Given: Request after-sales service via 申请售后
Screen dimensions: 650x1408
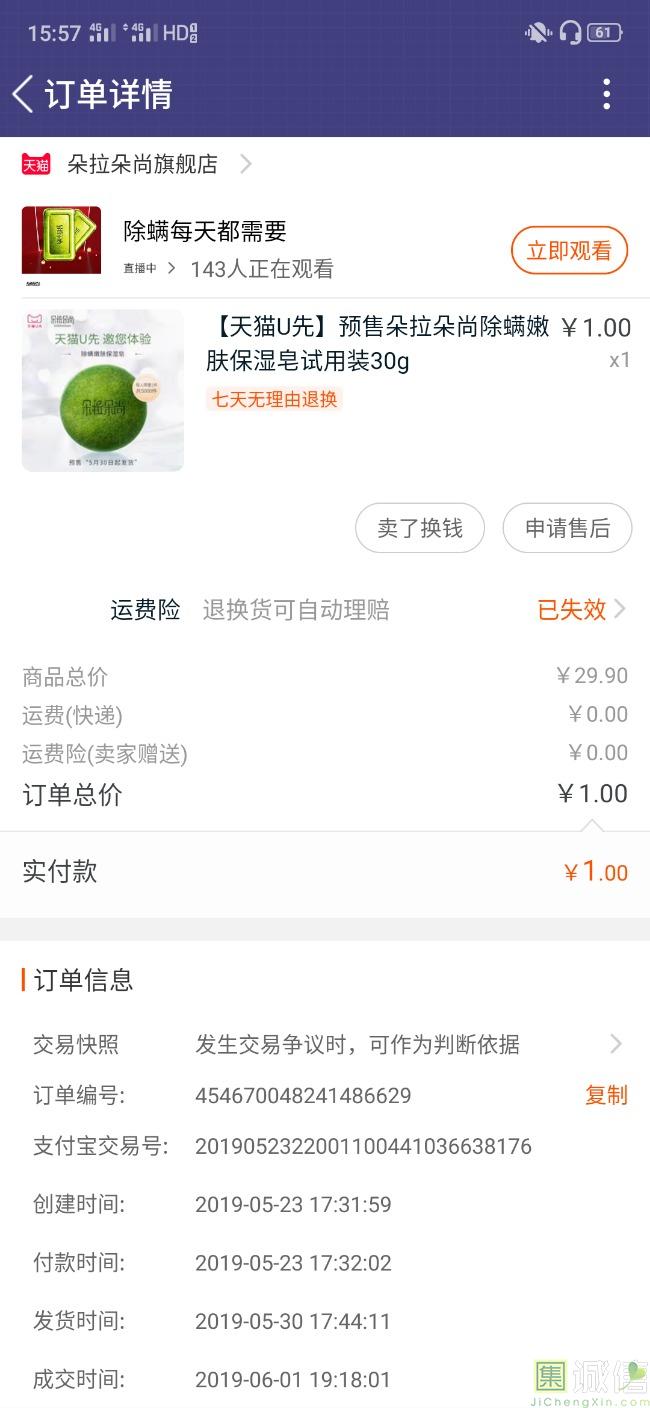Looking at the screenshot, I should pyautogui.click(x=567, y=528).
